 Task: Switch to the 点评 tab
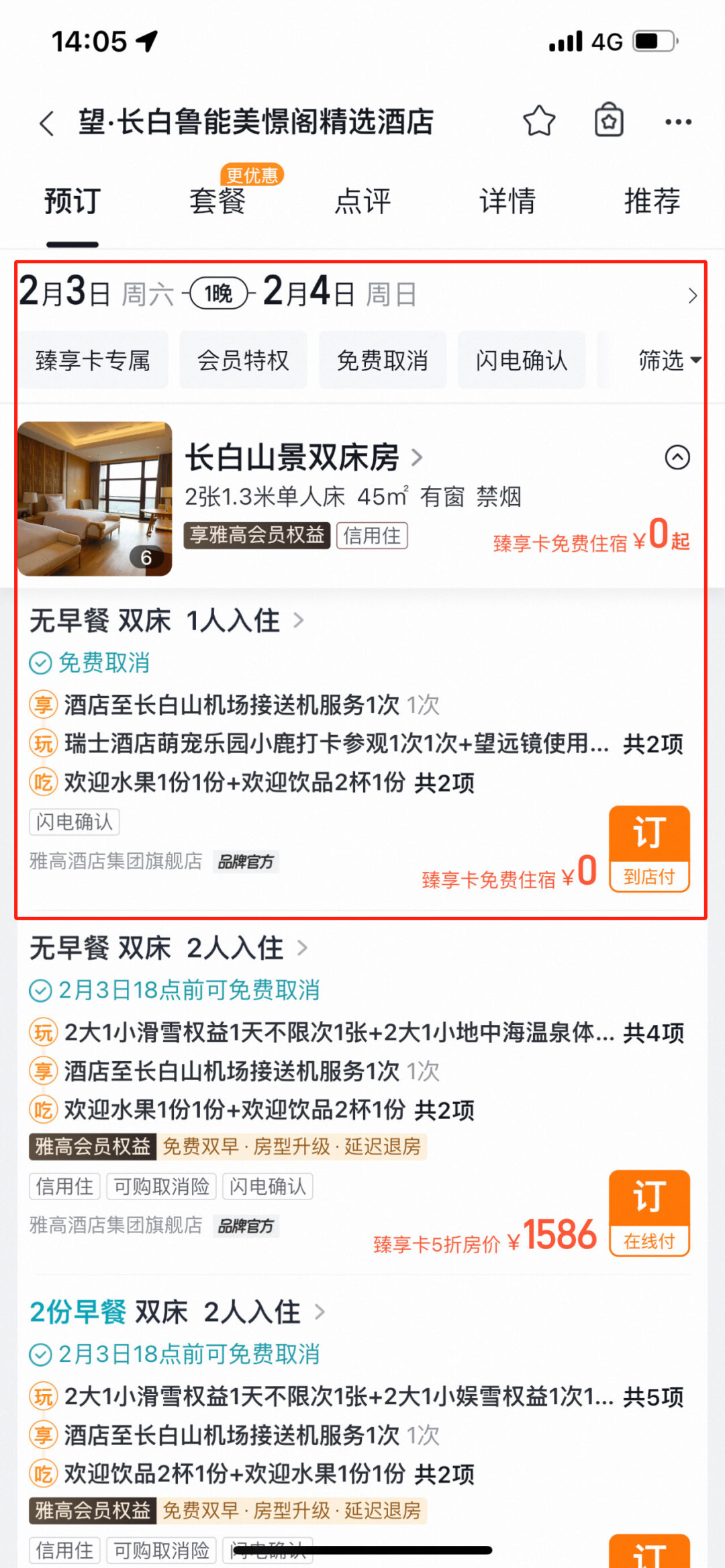pos(362,201)
